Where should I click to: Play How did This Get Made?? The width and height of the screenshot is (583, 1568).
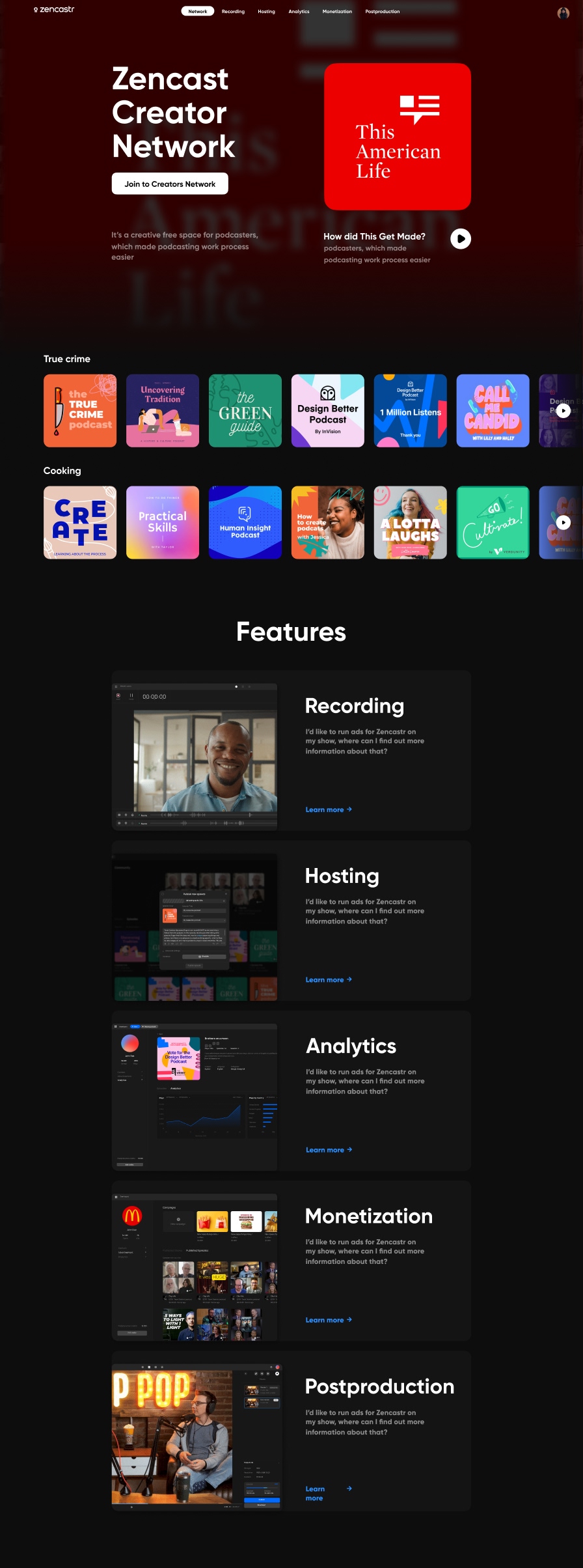(x=461, y=239)
